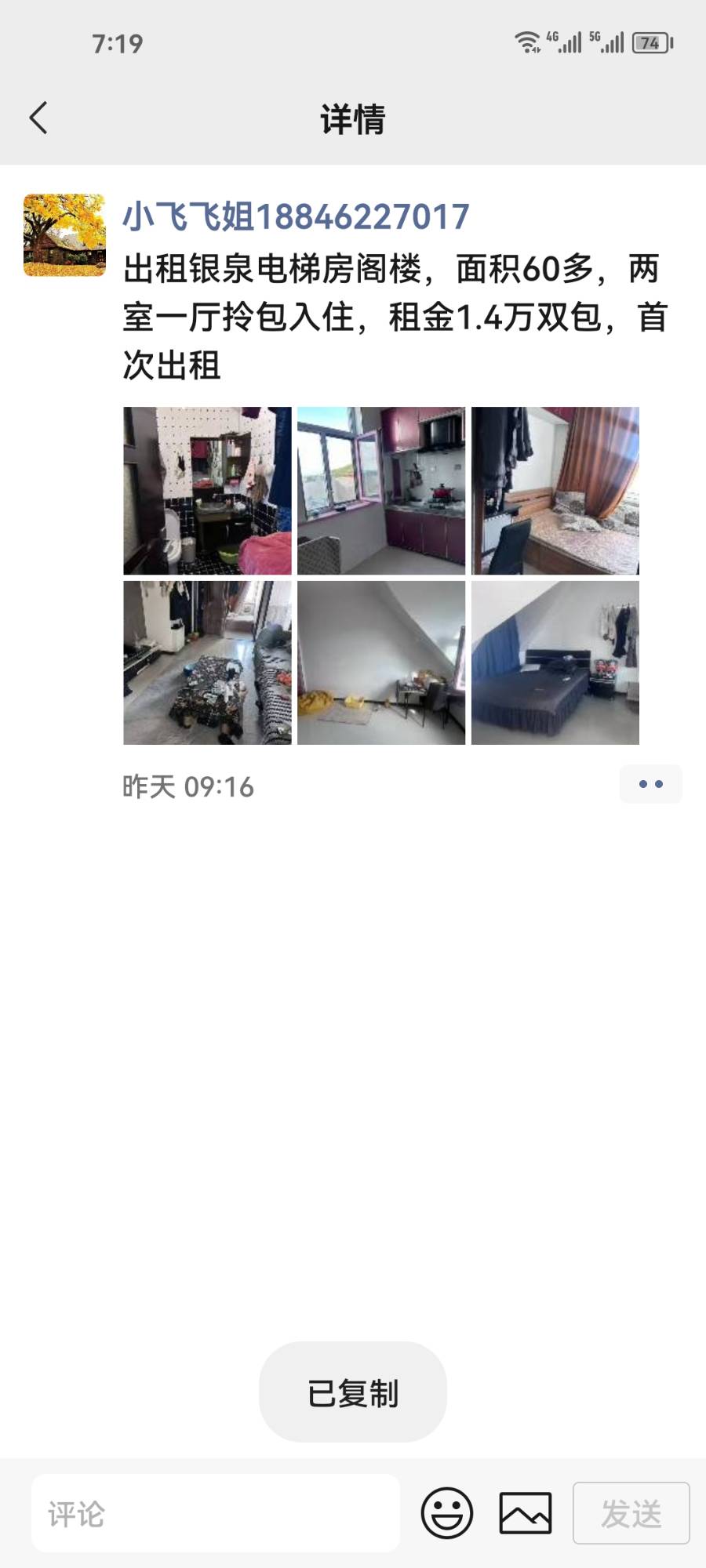View the empty attic room photo
Screen dimensions: 706x1568
tap(381, 663)
